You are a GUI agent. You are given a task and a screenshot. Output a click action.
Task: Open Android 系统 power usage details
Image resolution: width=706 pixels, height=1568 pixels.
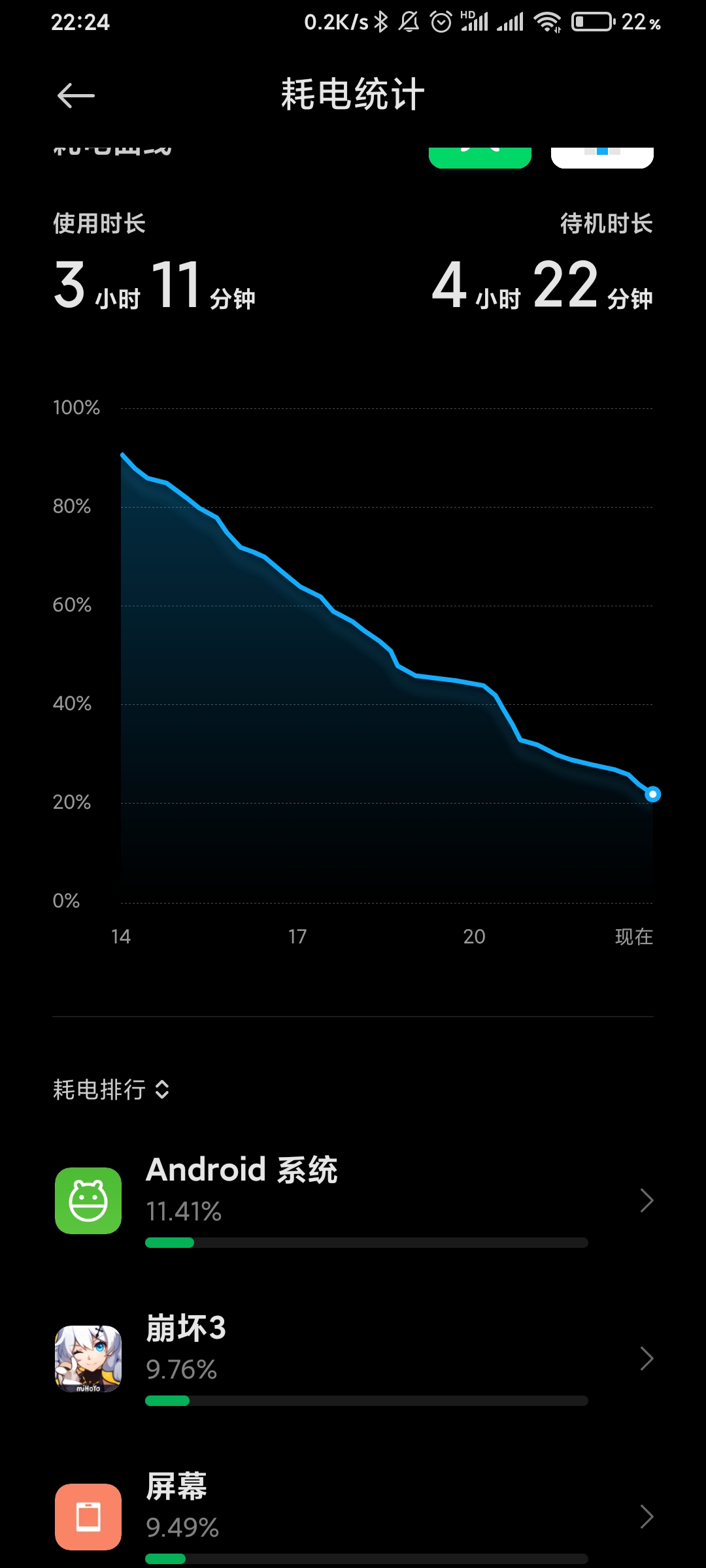click(353, 1201)
